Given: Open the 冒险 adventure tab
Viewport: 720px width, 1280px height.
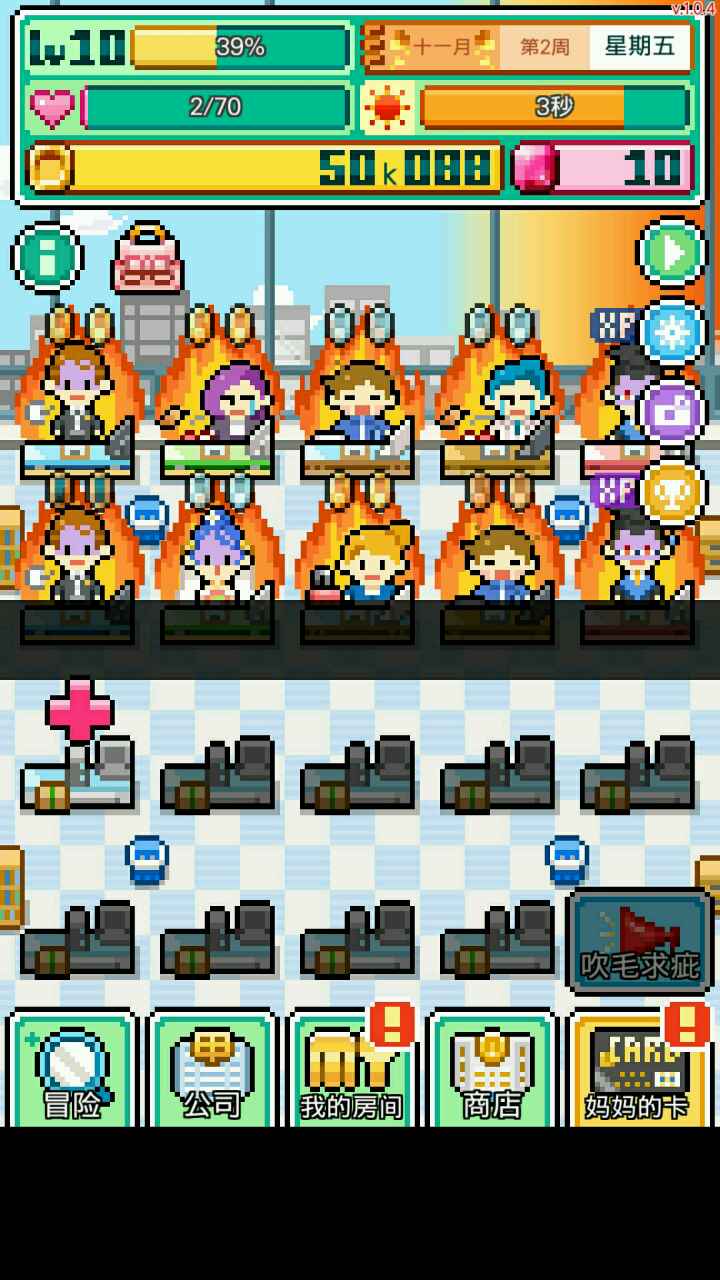Looking at the screenshot, I should (x=72, y=1069).
